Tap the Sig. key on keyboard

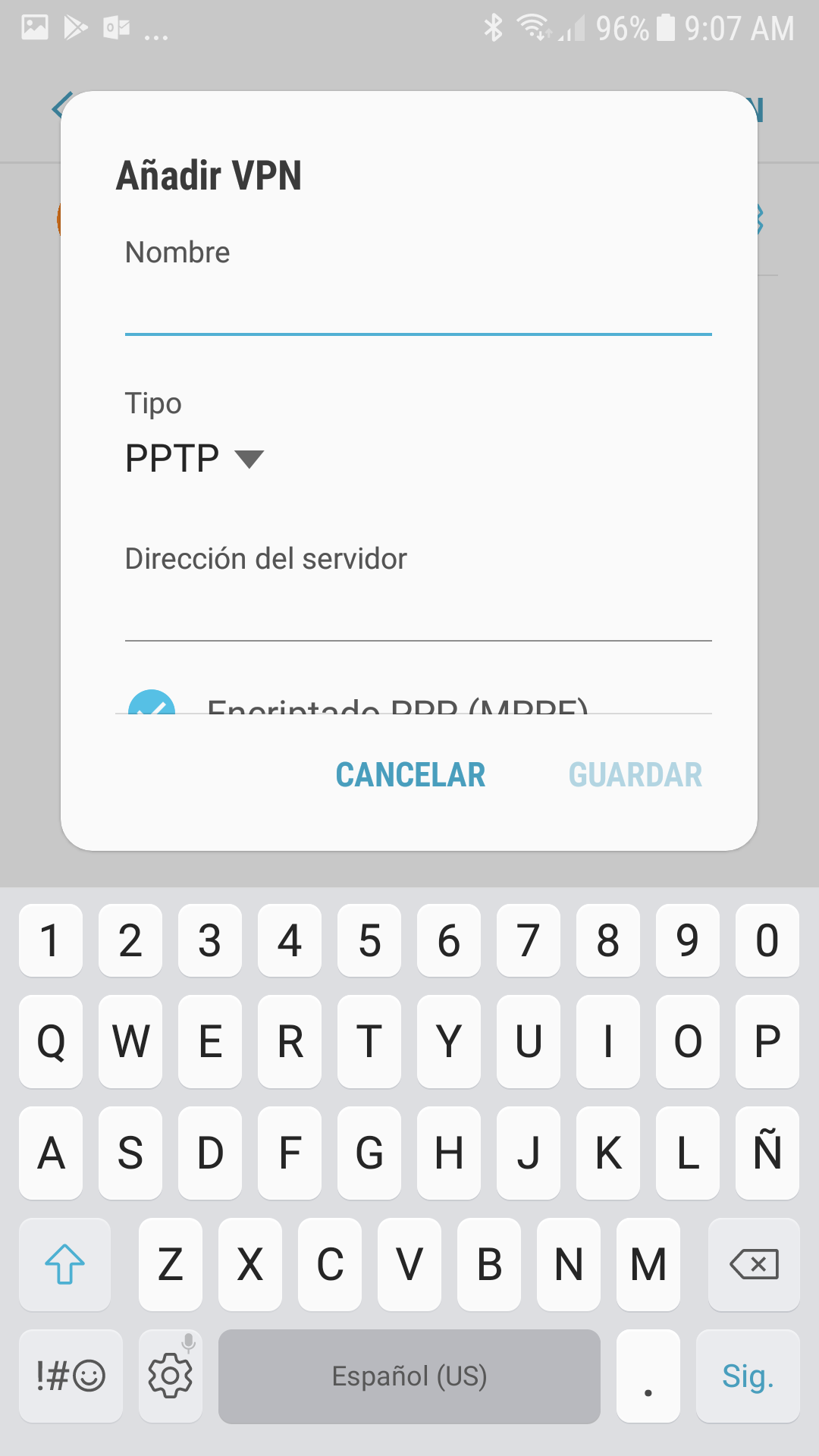point(748,1376)
